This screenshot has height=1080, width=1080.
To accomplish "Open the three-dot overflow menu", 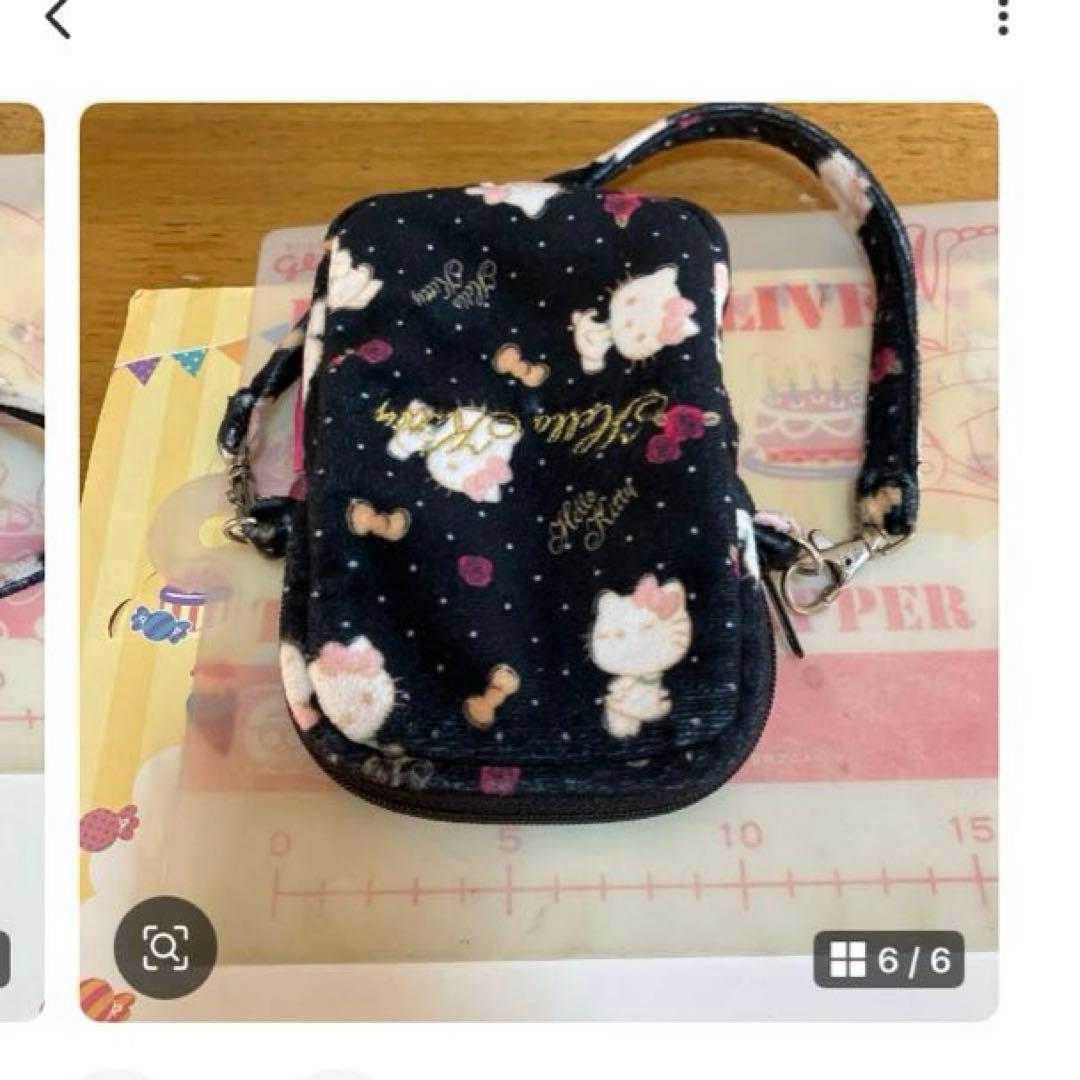I will tap(1003, 17).
